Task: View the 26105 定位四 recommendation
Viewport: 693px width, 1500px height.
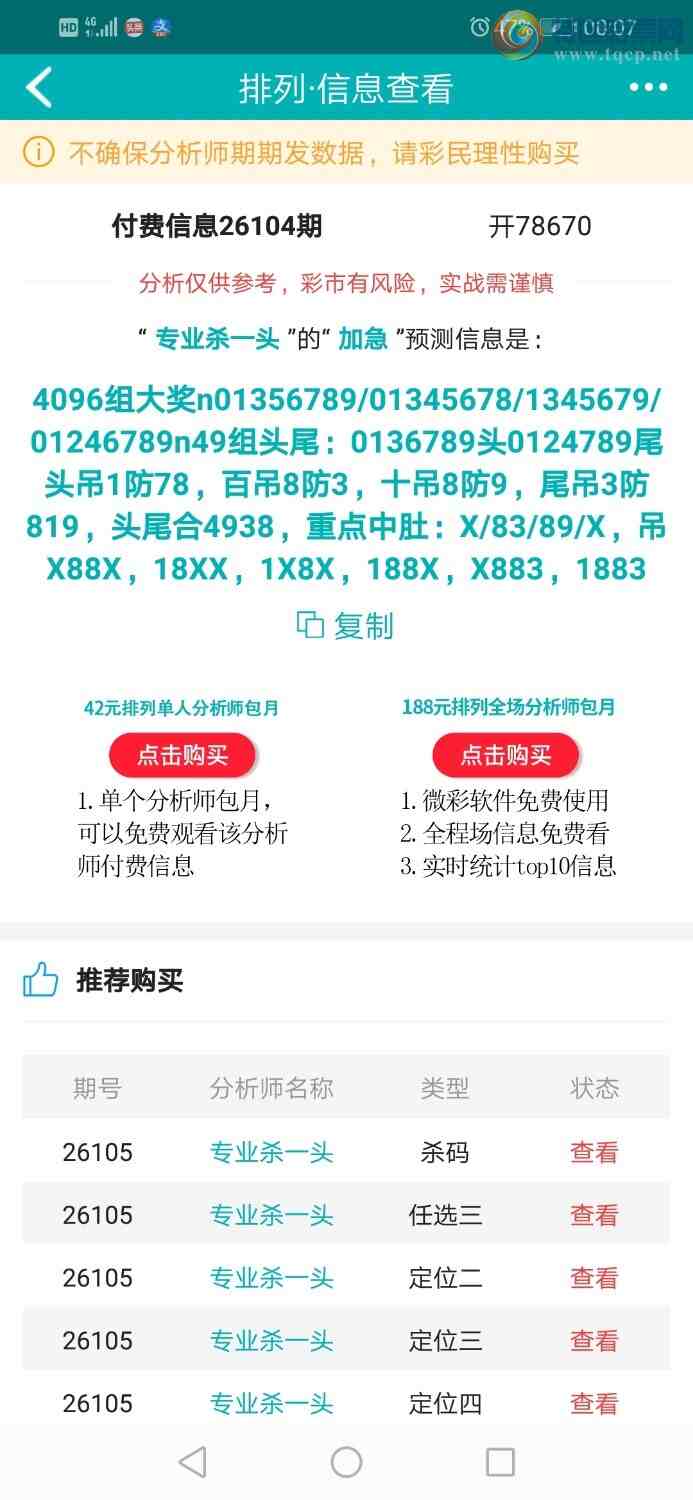Action: coord(594,1404)
